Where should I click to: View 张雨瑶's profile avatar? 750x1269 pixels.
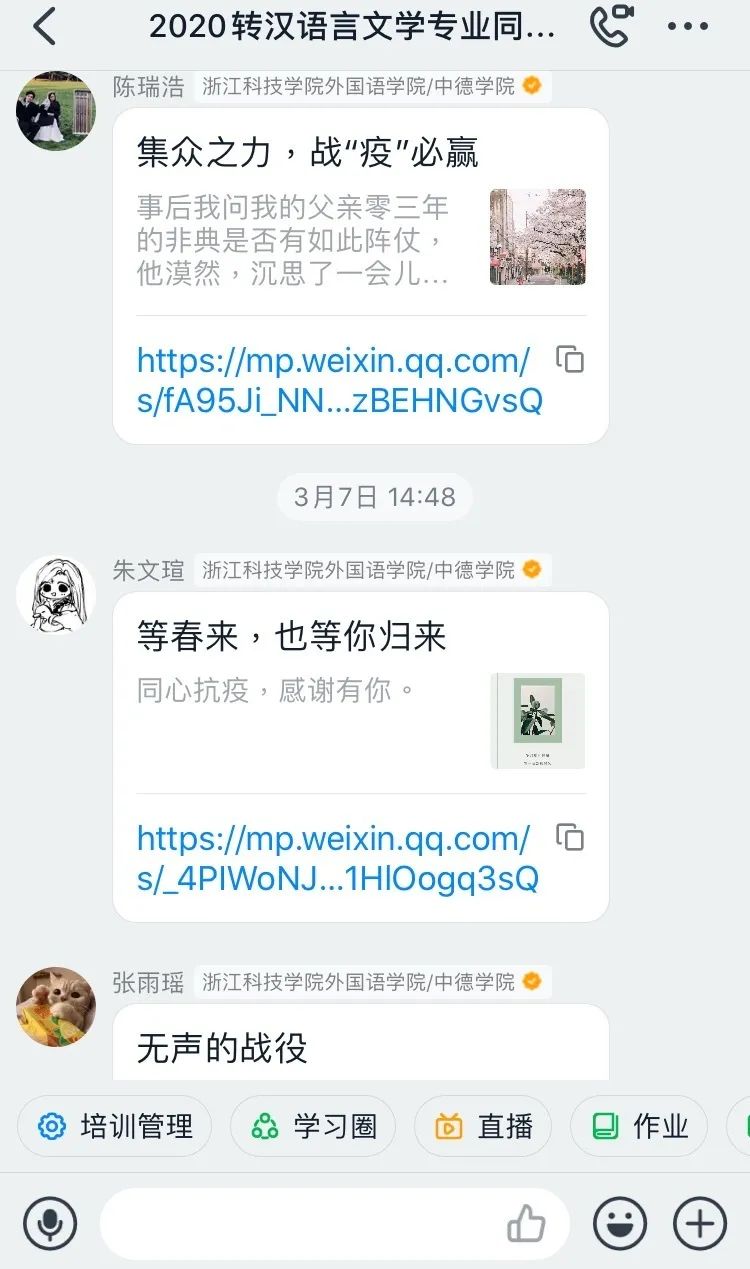[56, 1006]
